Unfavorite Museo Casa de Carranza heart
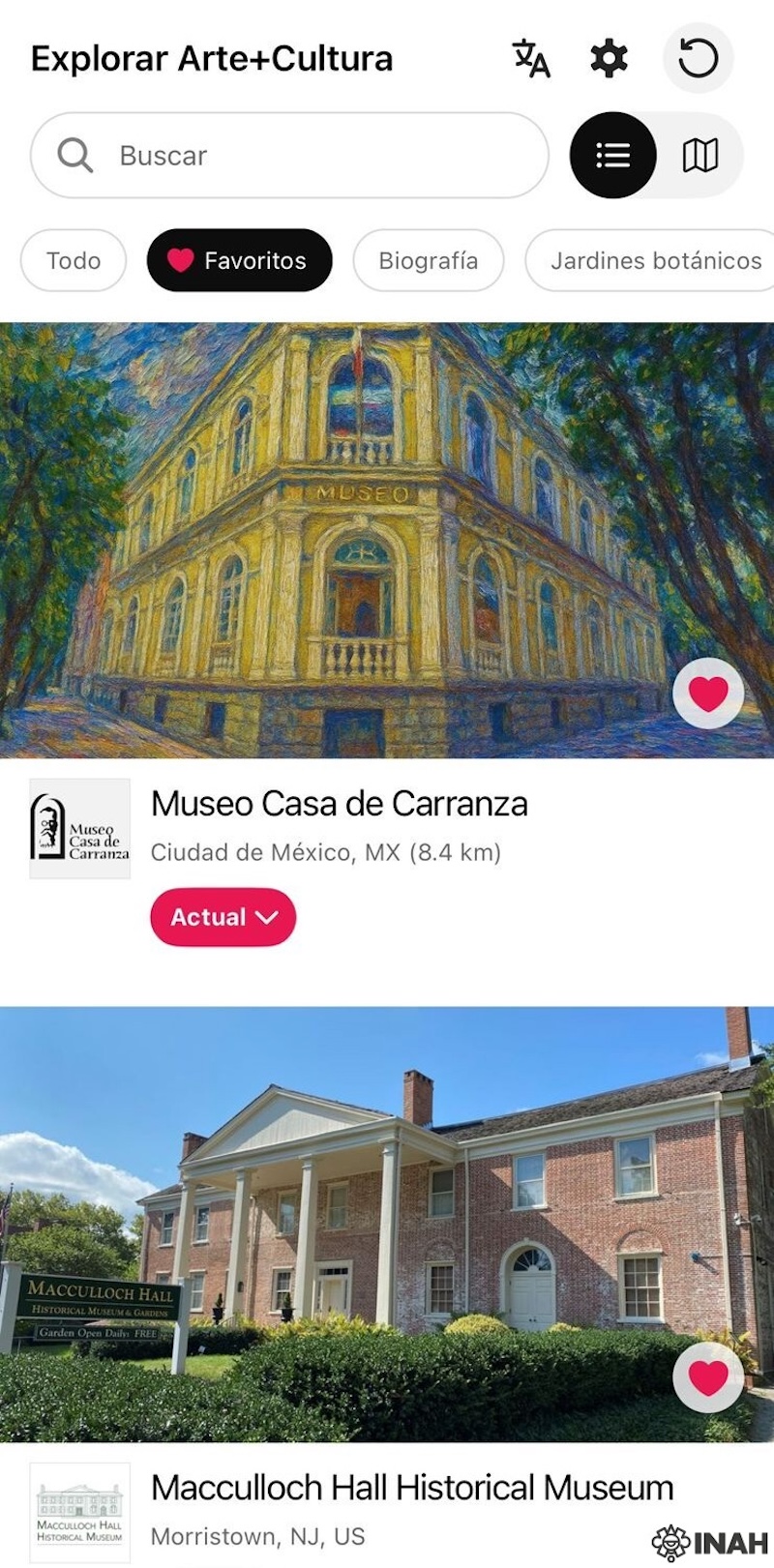 point(708,694)
